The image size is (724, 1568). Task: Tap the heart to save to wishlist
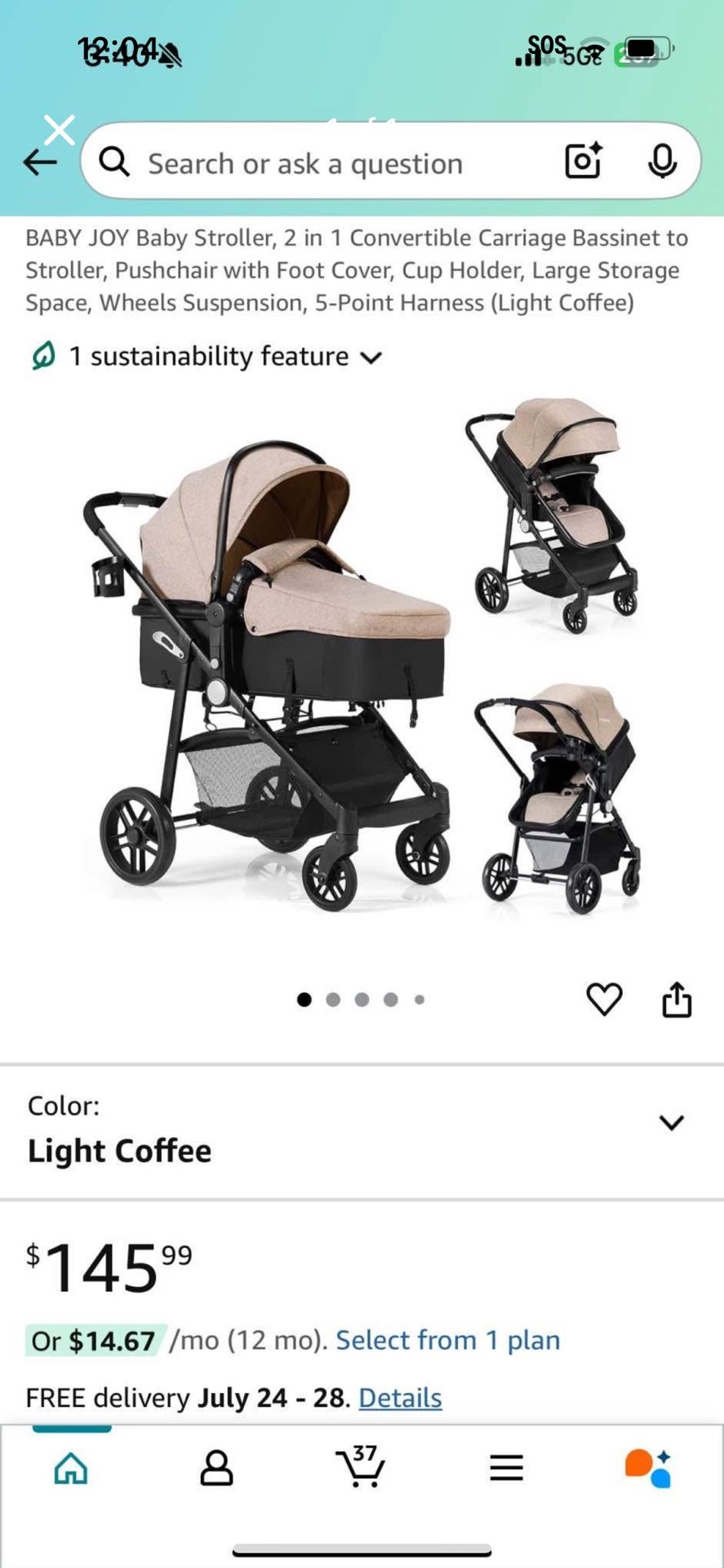604,999
